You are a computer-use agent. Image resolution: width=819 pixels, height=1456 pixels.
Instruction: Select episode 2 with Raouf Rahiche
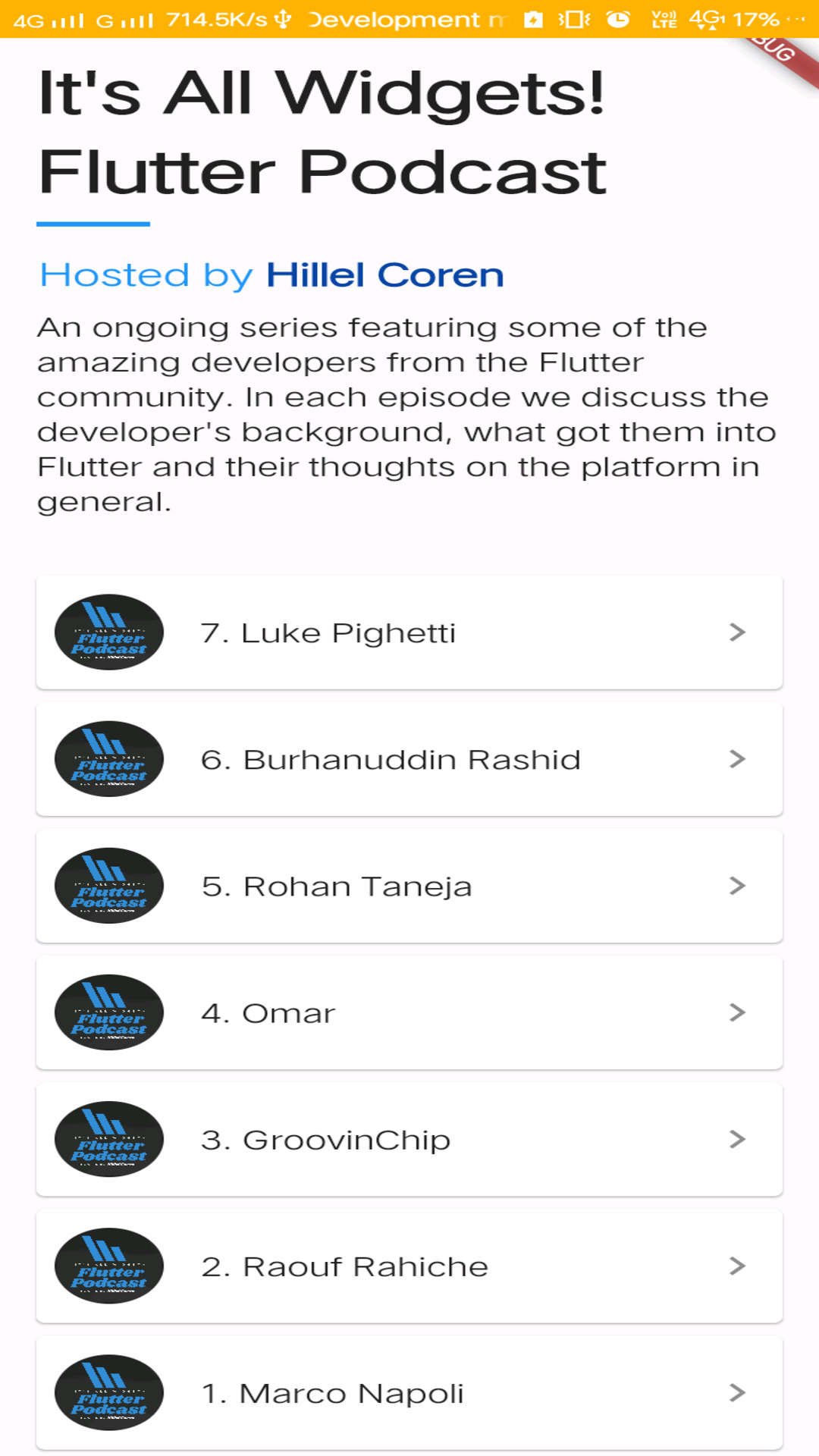(409, 1266)
